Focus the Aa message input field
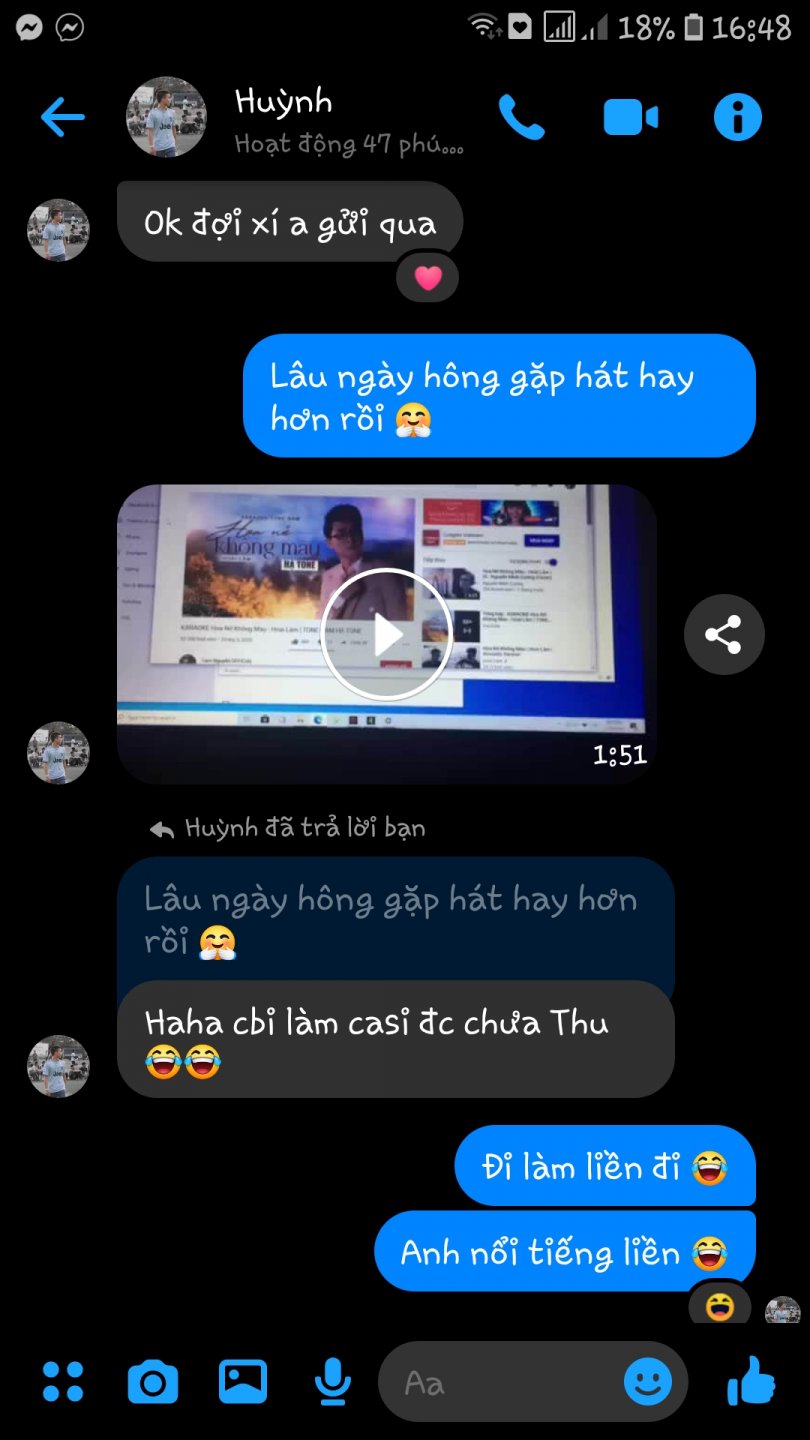This screenshot has width=810, height=1440. [x=500, y=1382]
